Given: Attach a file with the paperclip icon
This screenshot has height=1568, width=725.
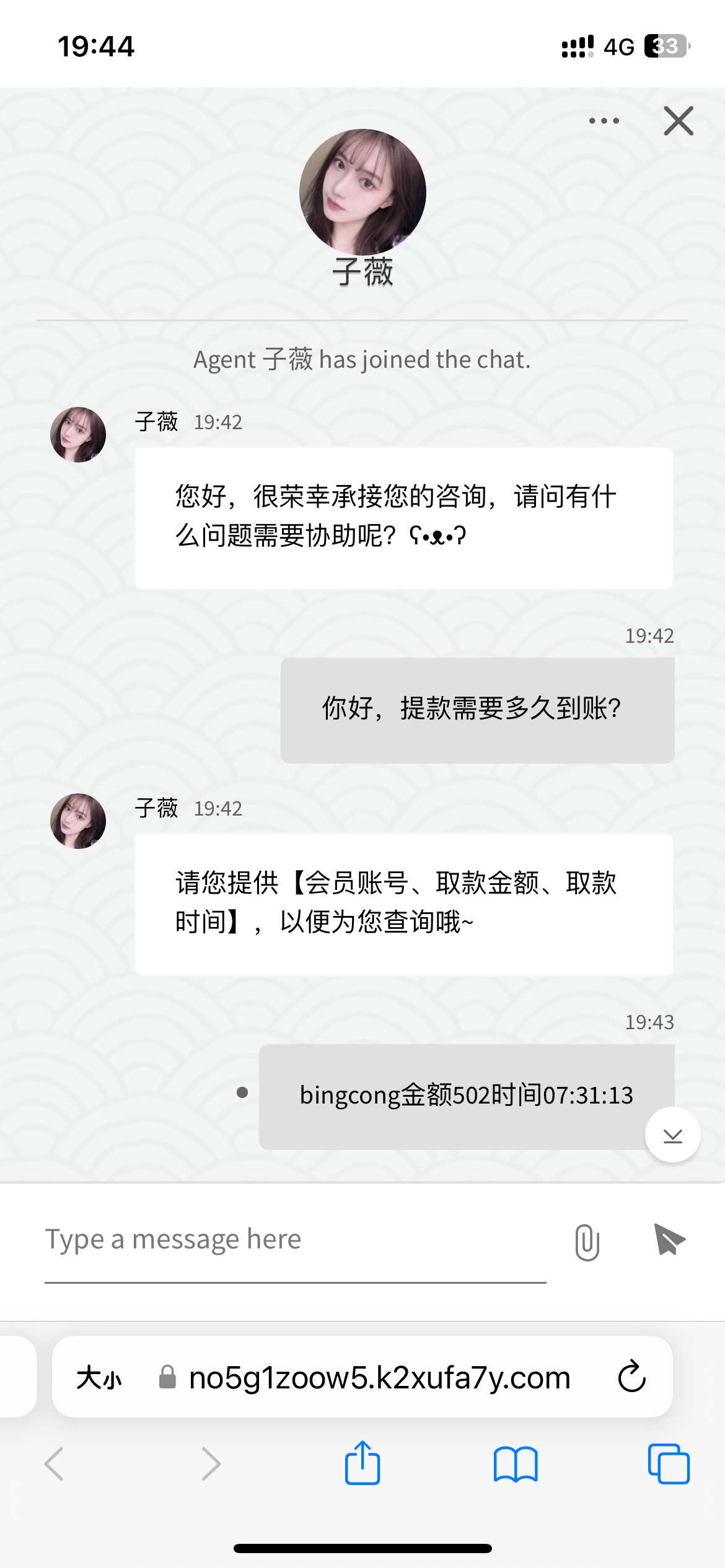Looking at the screenshot, I should click(x=587, y=1242).
